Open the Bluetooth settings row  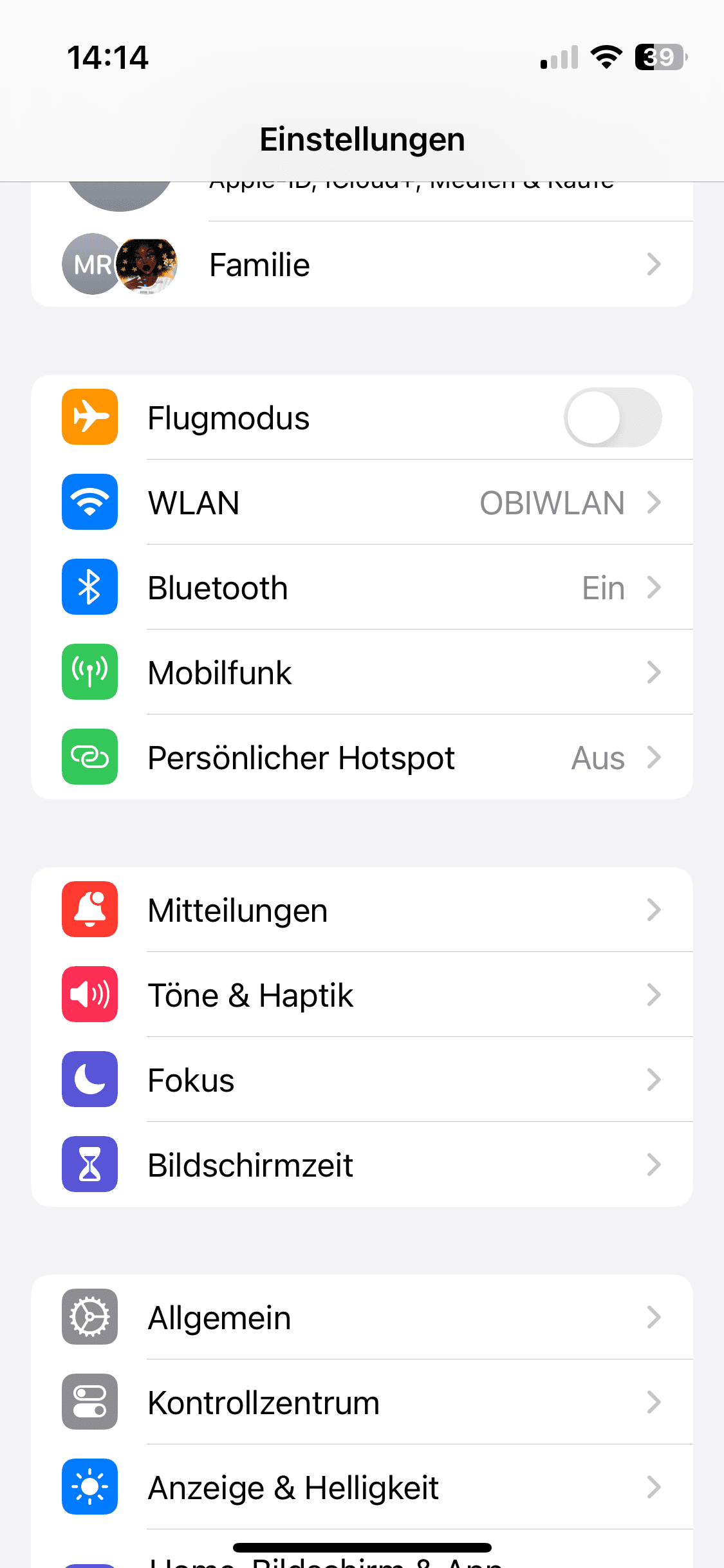(x=362, y=588)
